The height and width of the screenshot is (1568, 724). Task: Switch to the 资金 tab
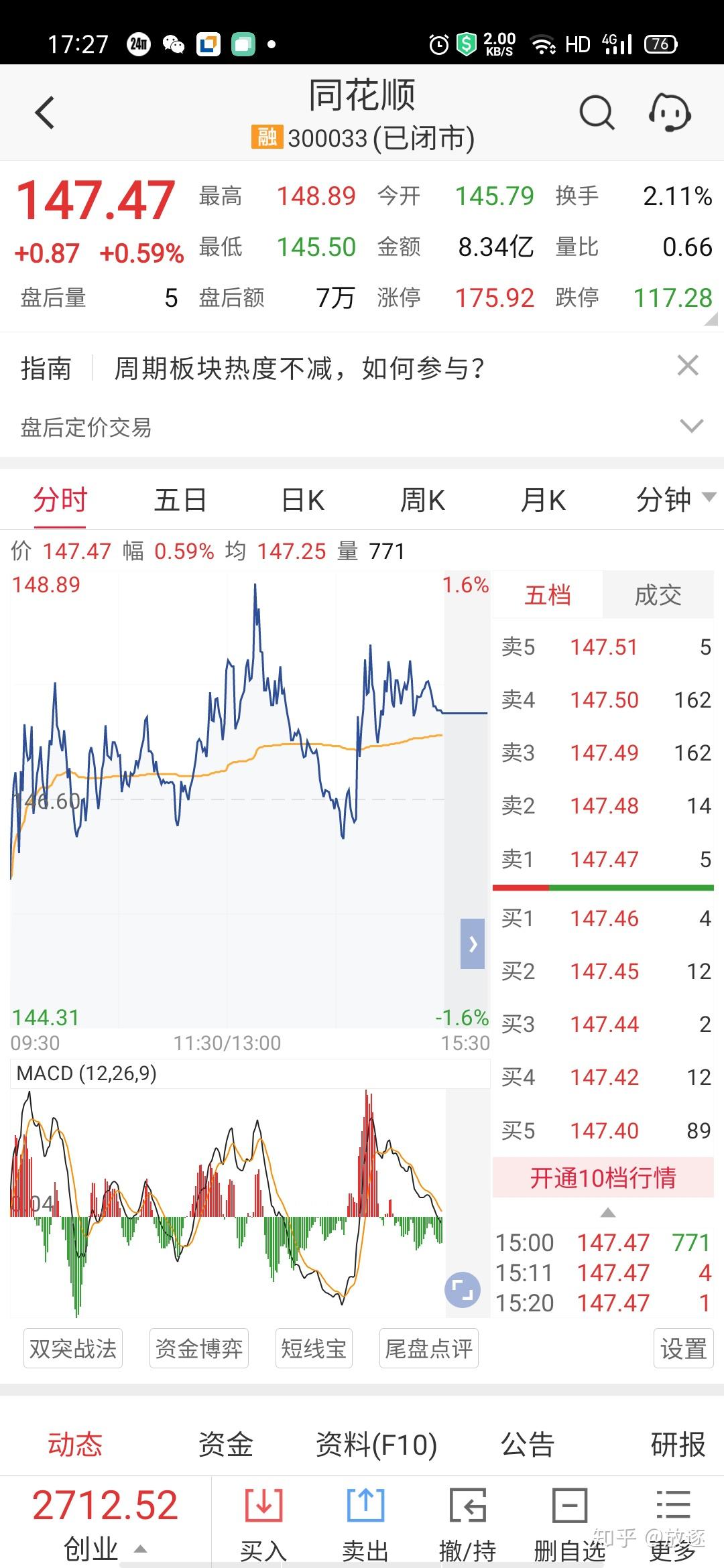225,1444
